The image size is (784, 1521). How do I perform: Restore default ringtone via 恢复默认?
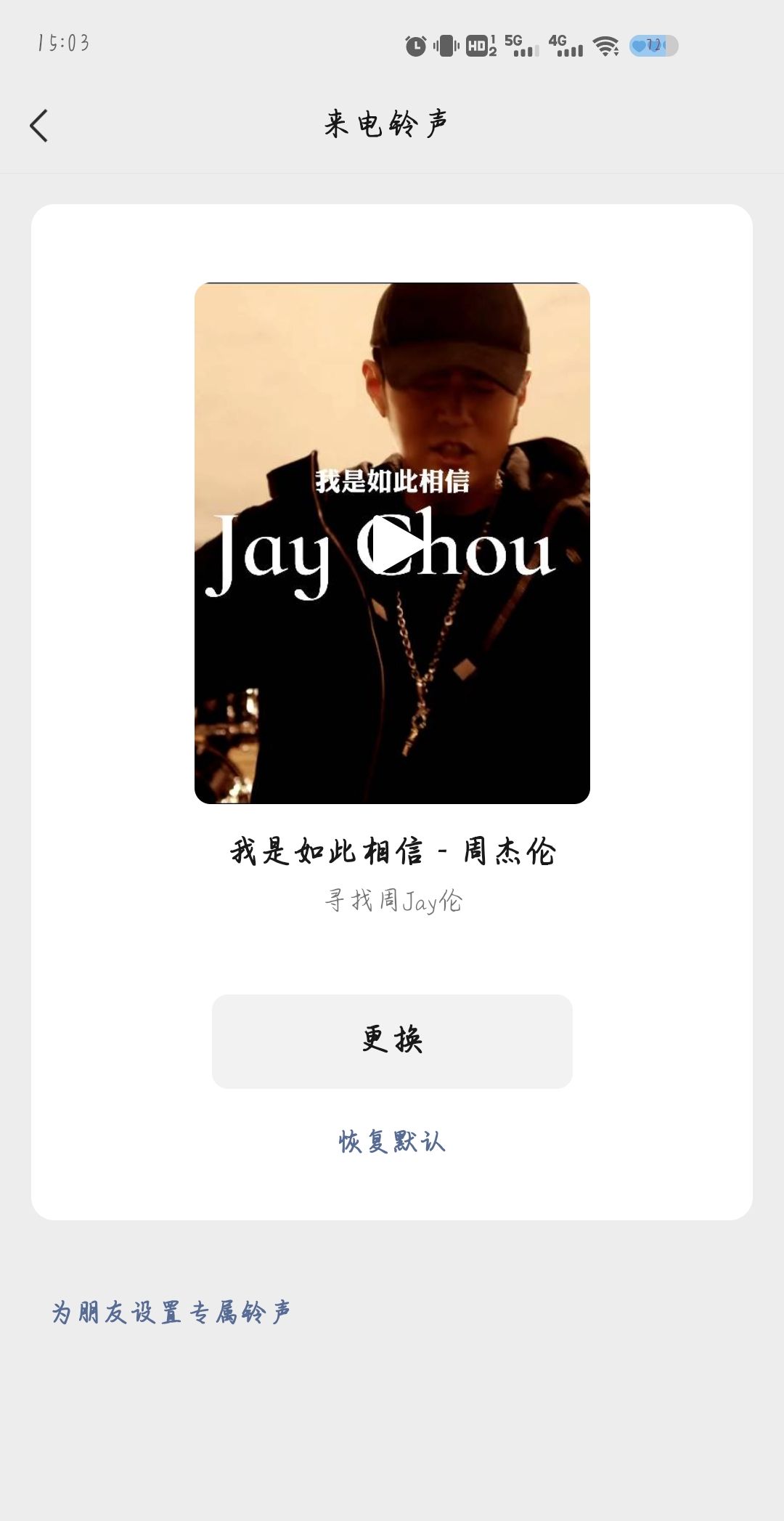[392, 1141]
